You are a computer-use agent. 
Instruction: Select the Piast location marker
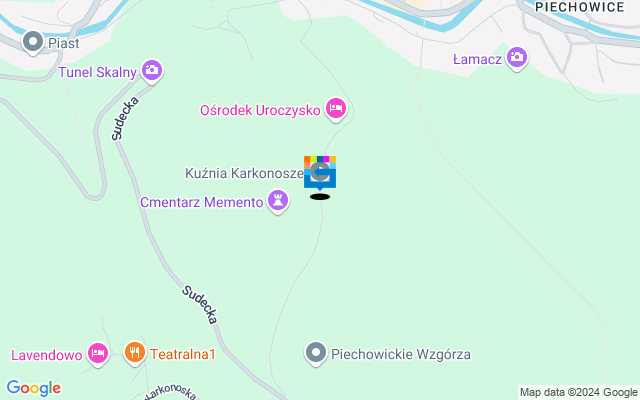tap(33, 43)
